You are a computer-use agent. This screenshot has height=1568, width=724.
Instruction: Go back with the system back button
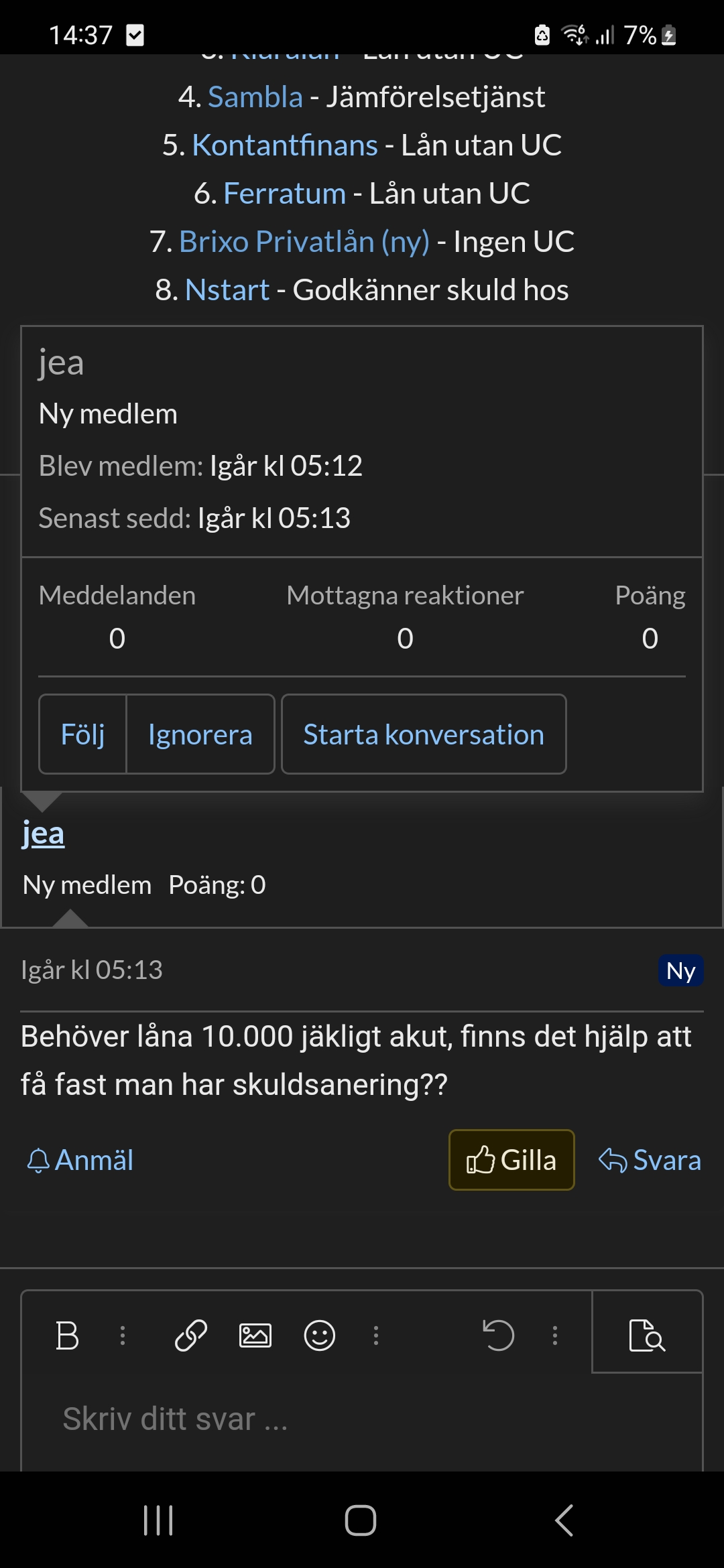(x=564, y=1520)
